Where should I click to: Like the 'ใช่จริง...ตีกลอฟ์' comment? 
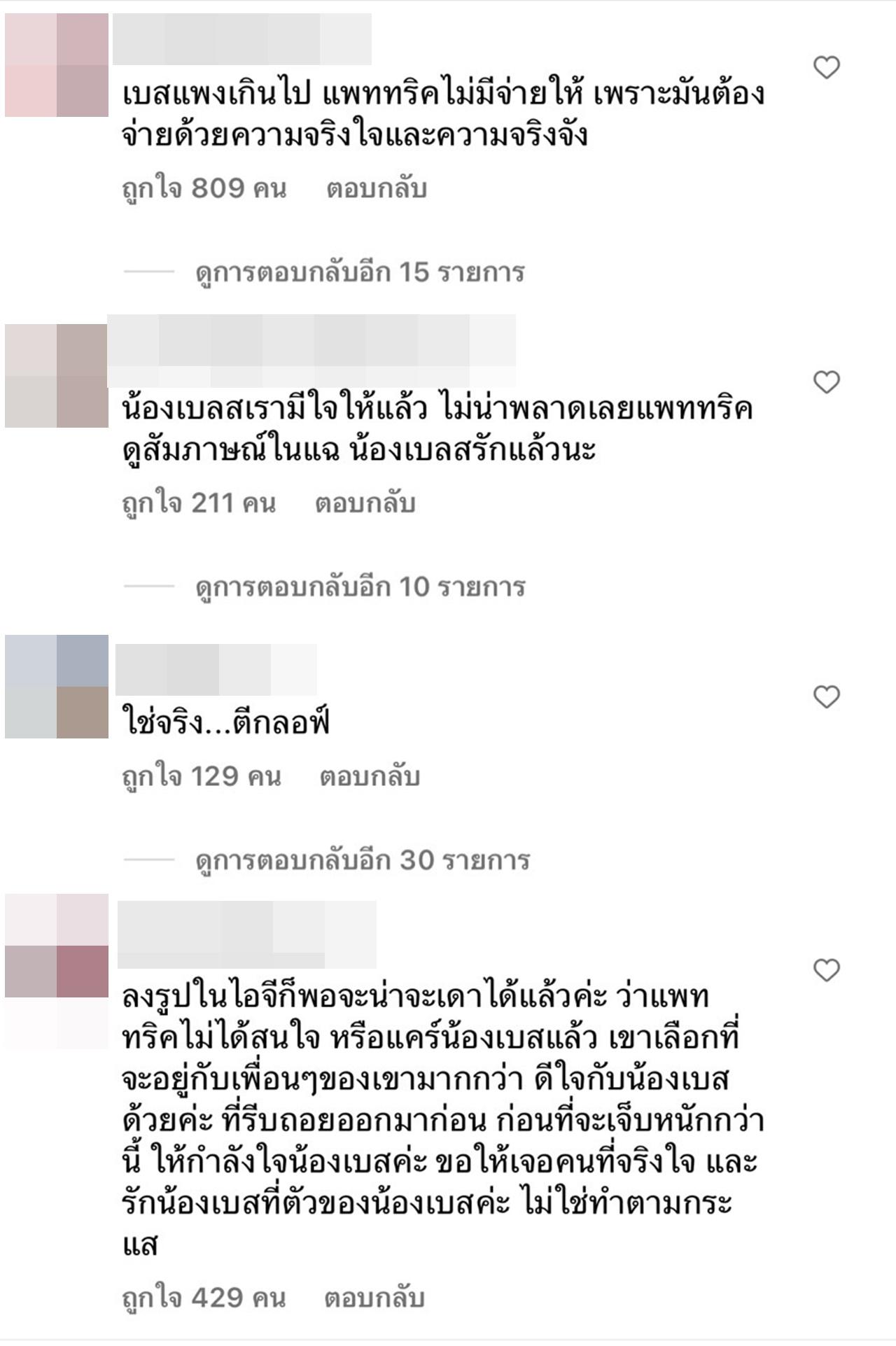(x=827, y=696)
